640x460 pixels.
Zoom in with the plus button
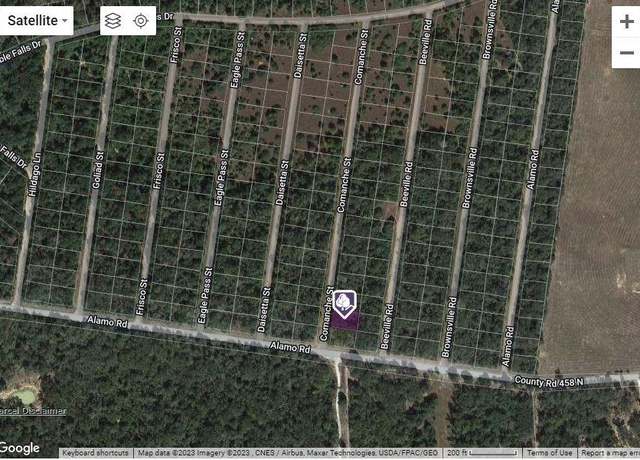(x=626, y=21)
